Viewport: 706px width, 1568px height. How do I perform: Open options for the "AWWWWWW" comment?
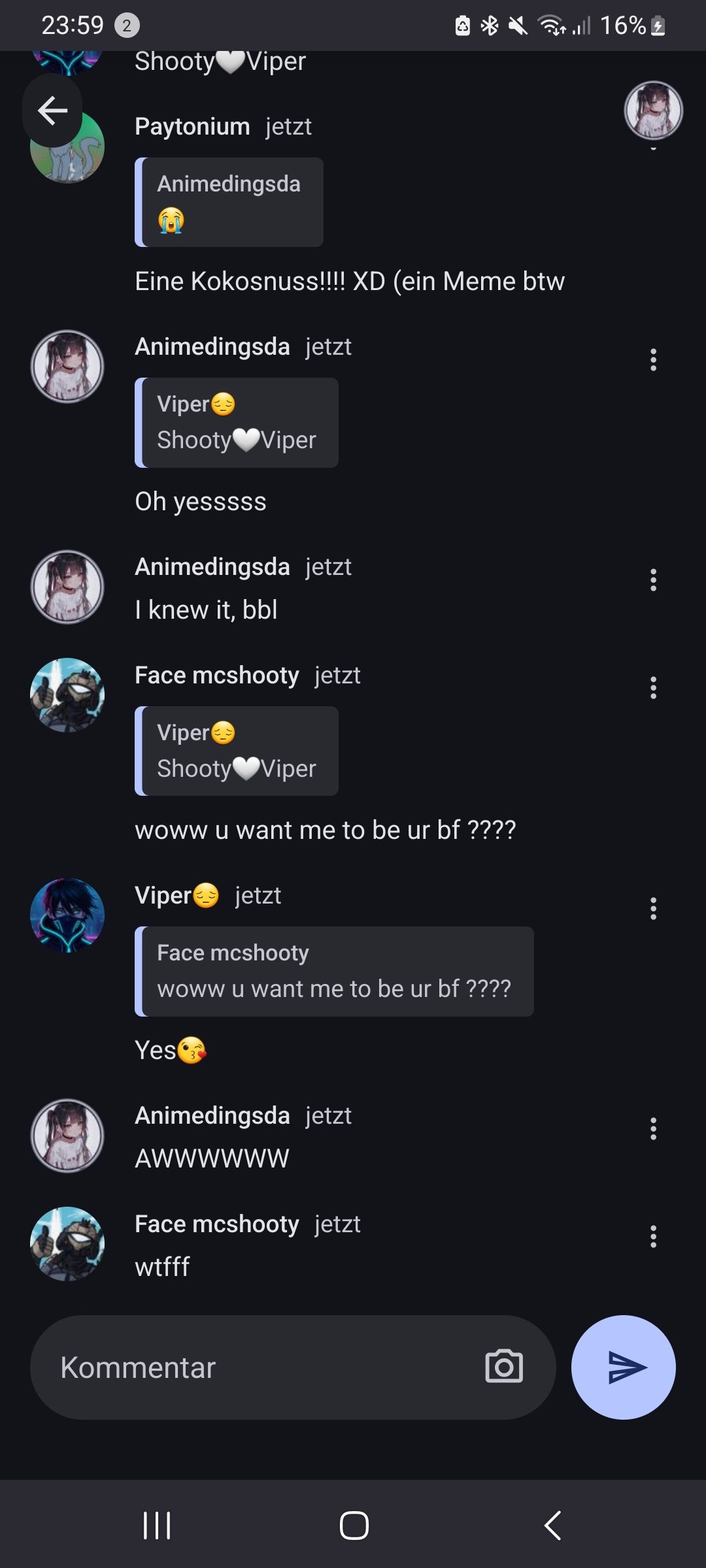point(653,1128)
